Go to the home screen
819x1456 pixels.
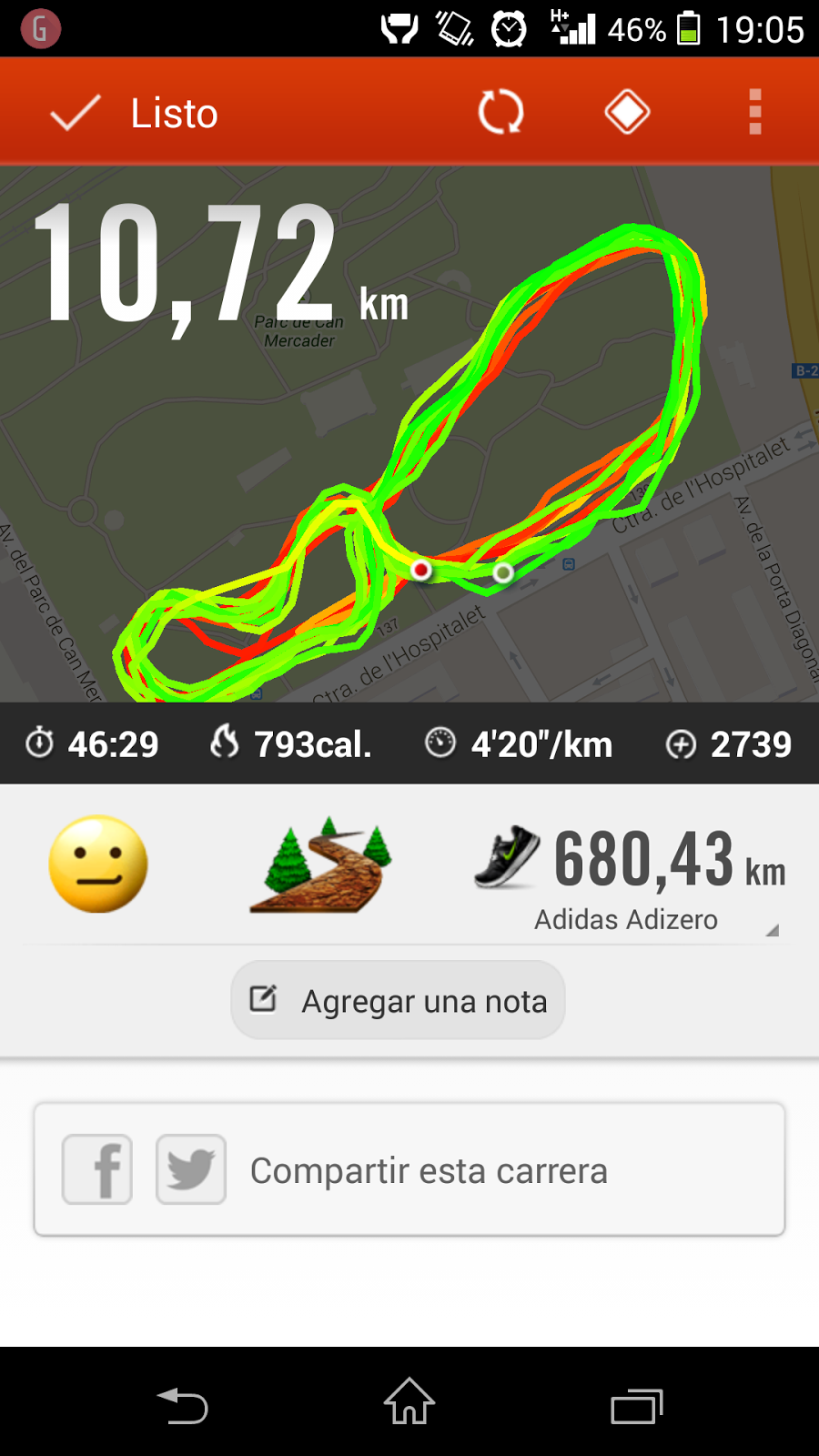click(409, 1401)
